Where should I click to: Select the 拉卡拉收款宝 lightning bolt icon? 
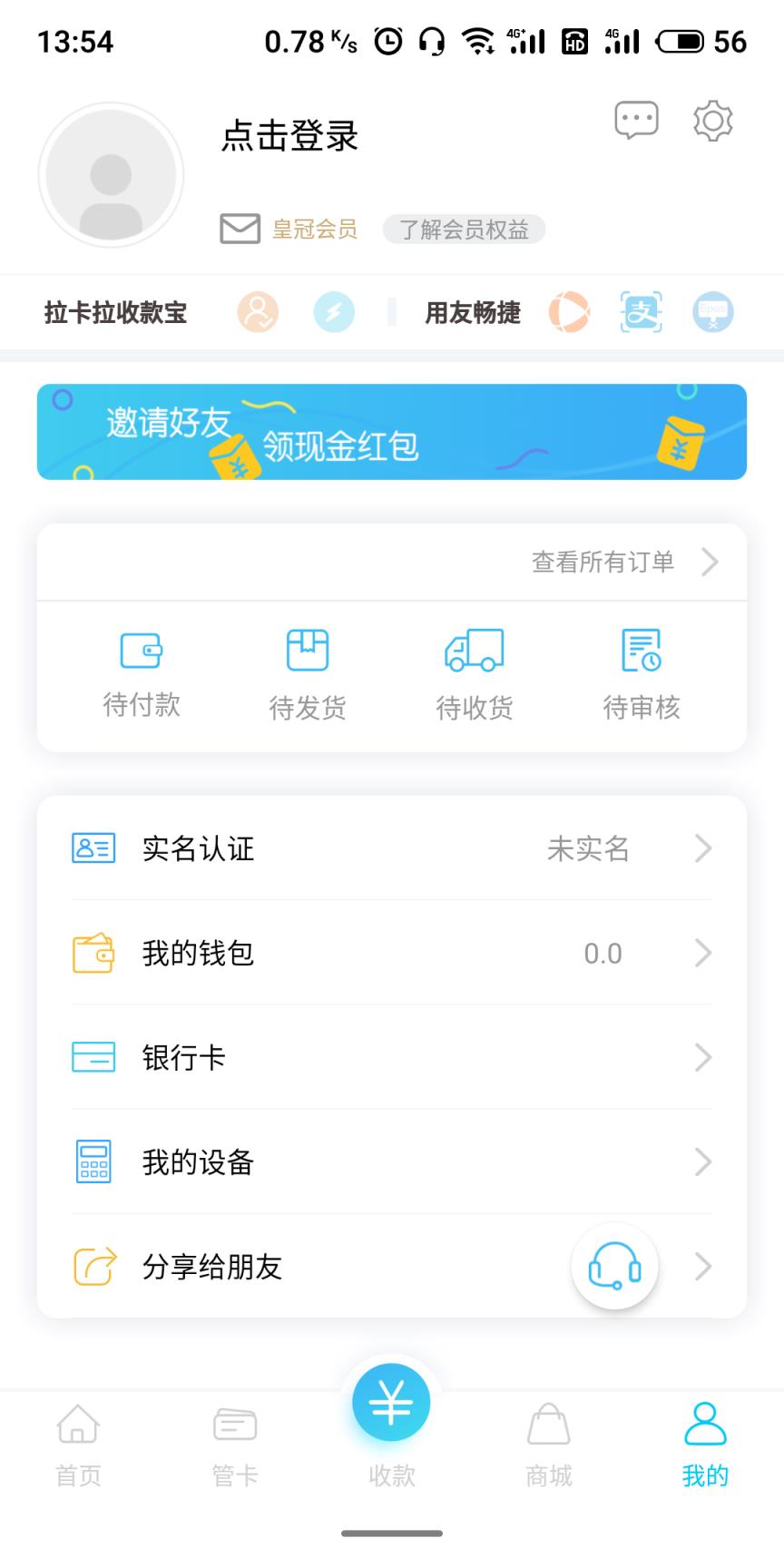[334, 312]
